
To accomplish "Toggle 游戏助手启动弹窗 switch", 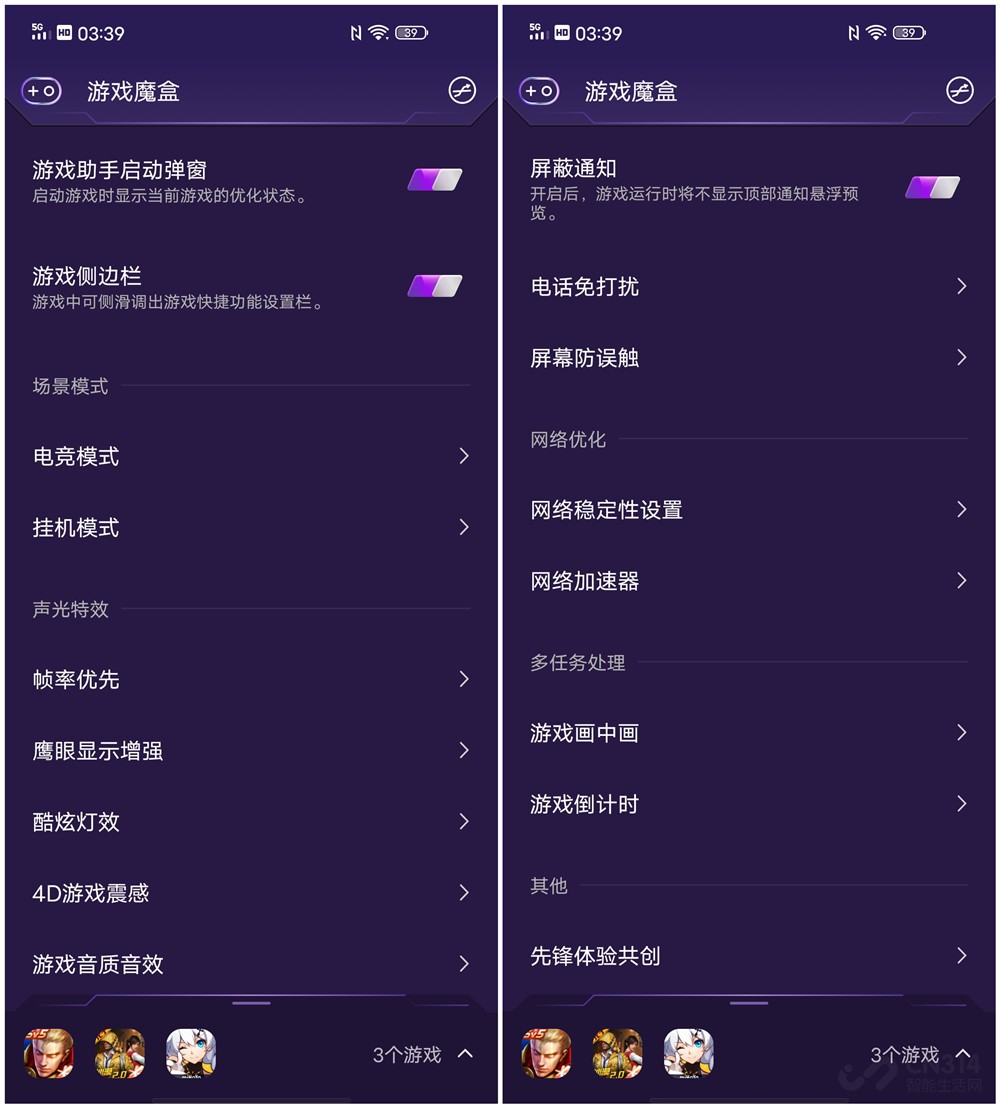I will [434, 180].
